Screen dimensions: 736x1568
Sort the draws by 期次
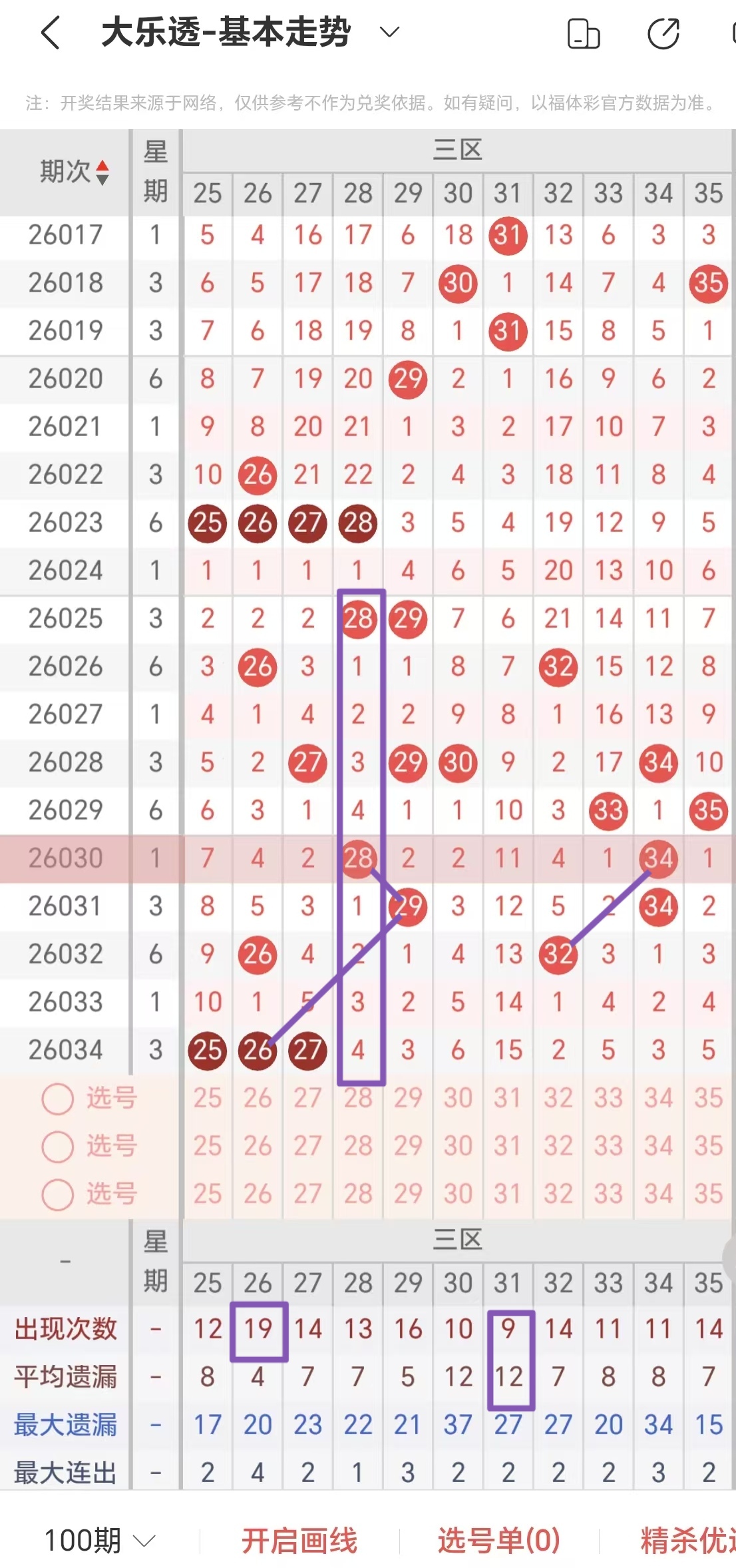[73, 172]
